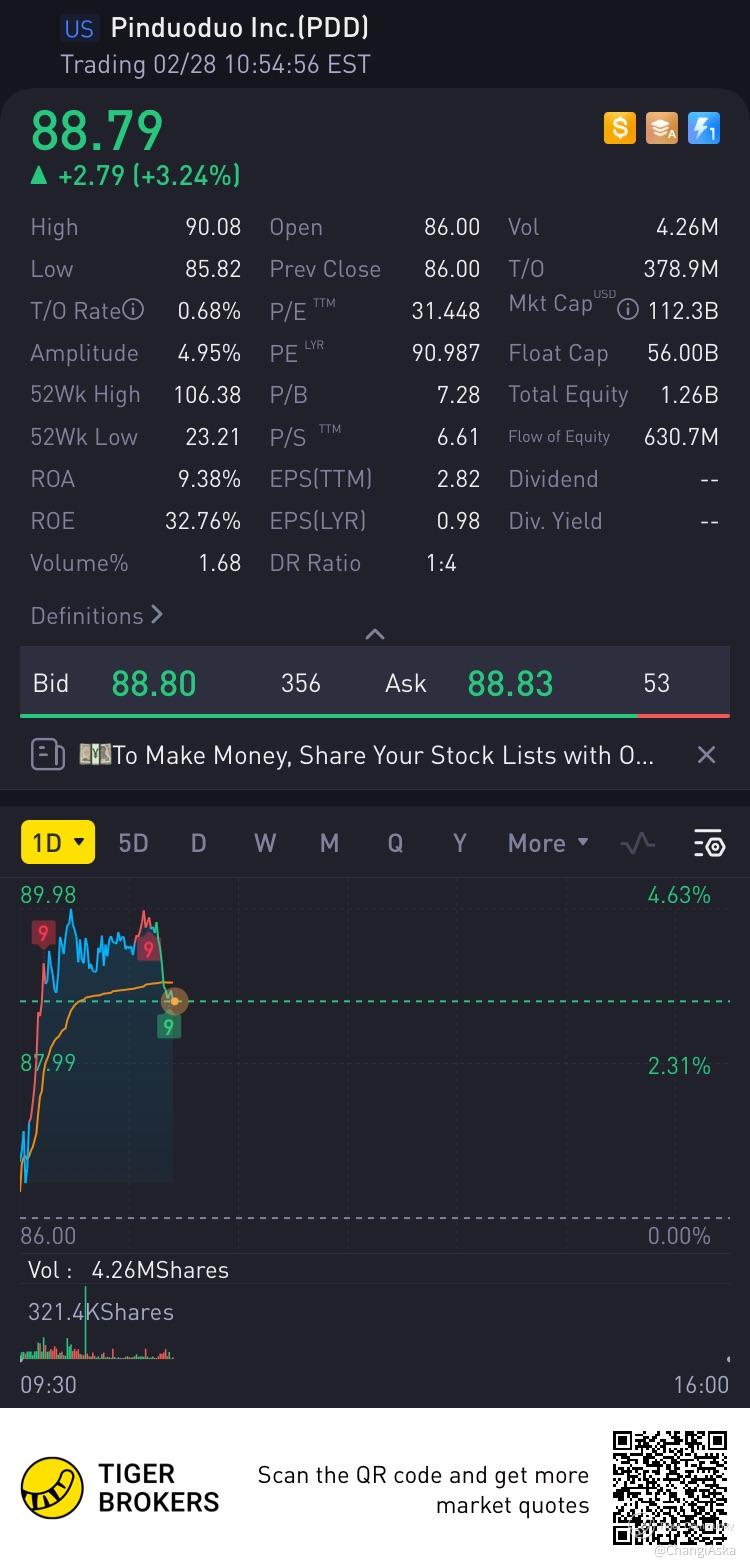Show info about Mkt Cap

coord(628,310)
